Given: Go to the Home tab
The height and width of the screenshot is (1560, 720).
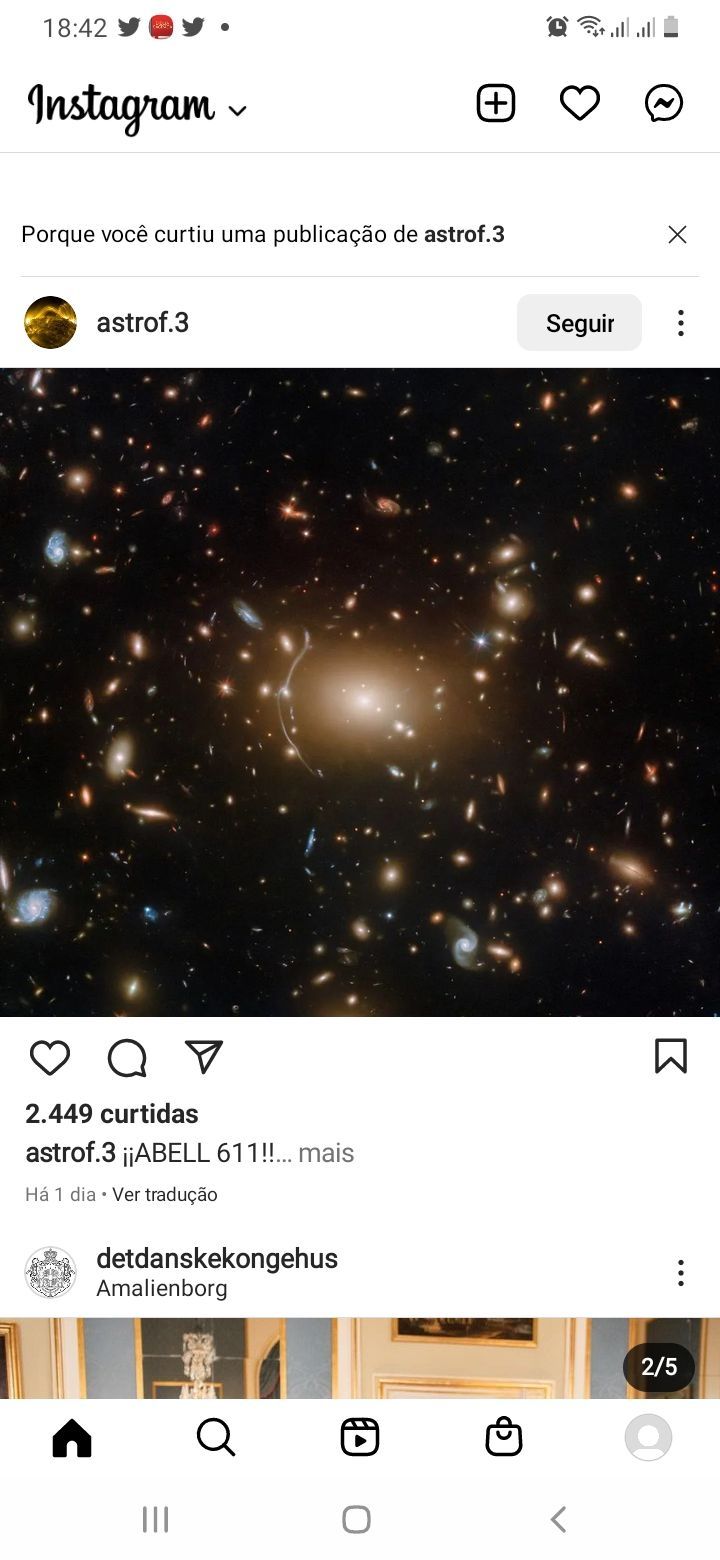Looking at the screenshot, I should 72,1438.
